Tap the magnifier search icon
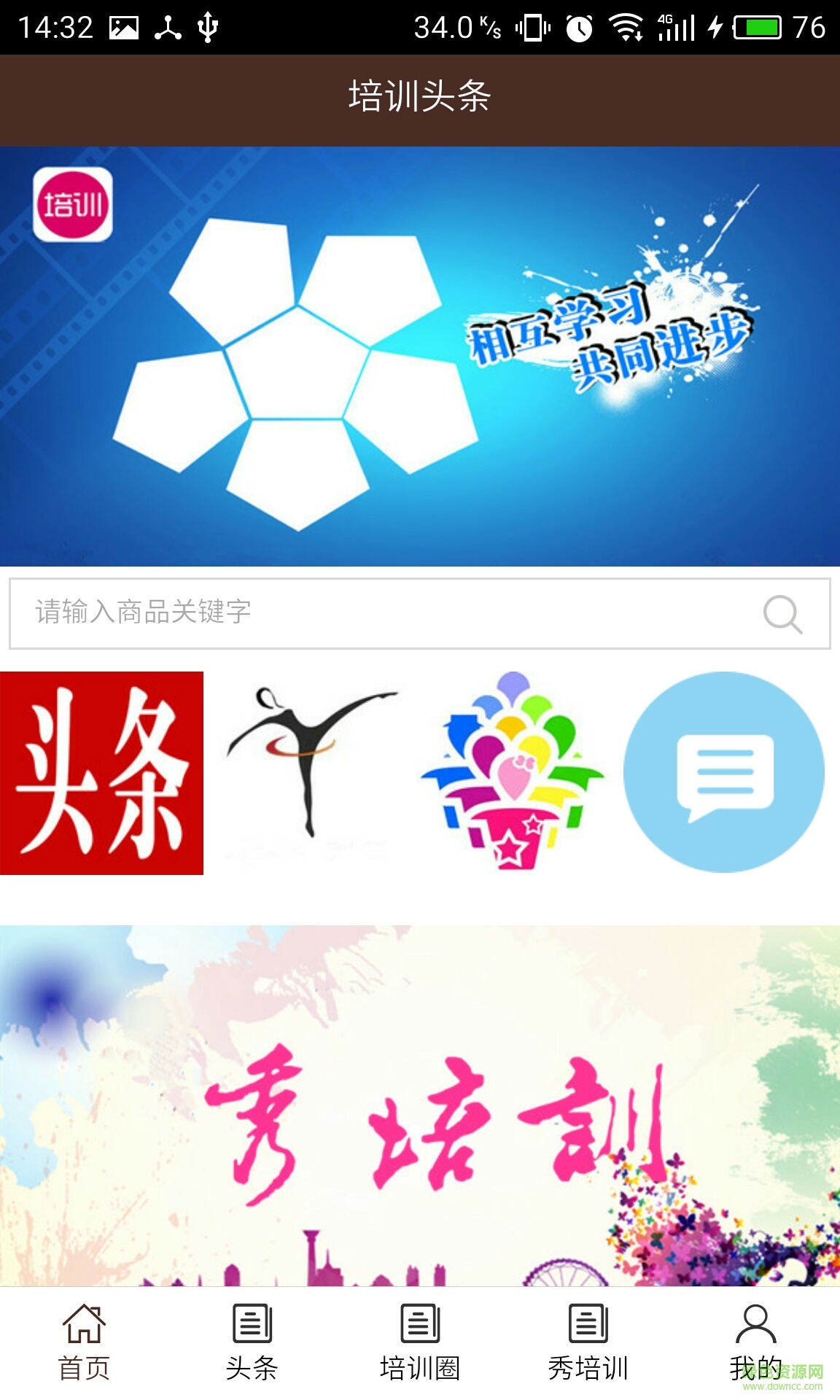This screenshot has width=840, height=1400. coord(782,614)
